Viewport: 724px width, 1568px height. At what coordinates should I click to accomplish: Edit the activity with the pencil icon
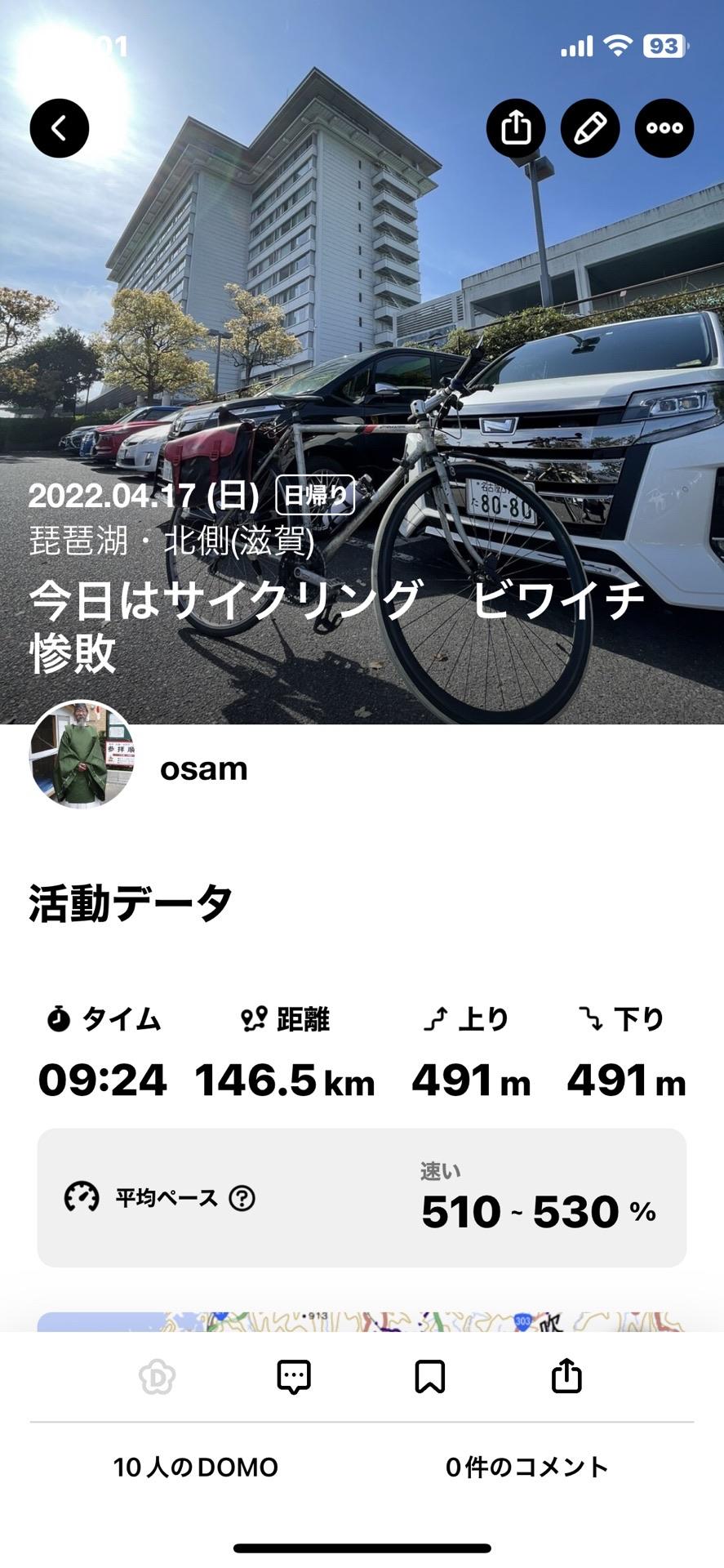coord(589,127)
